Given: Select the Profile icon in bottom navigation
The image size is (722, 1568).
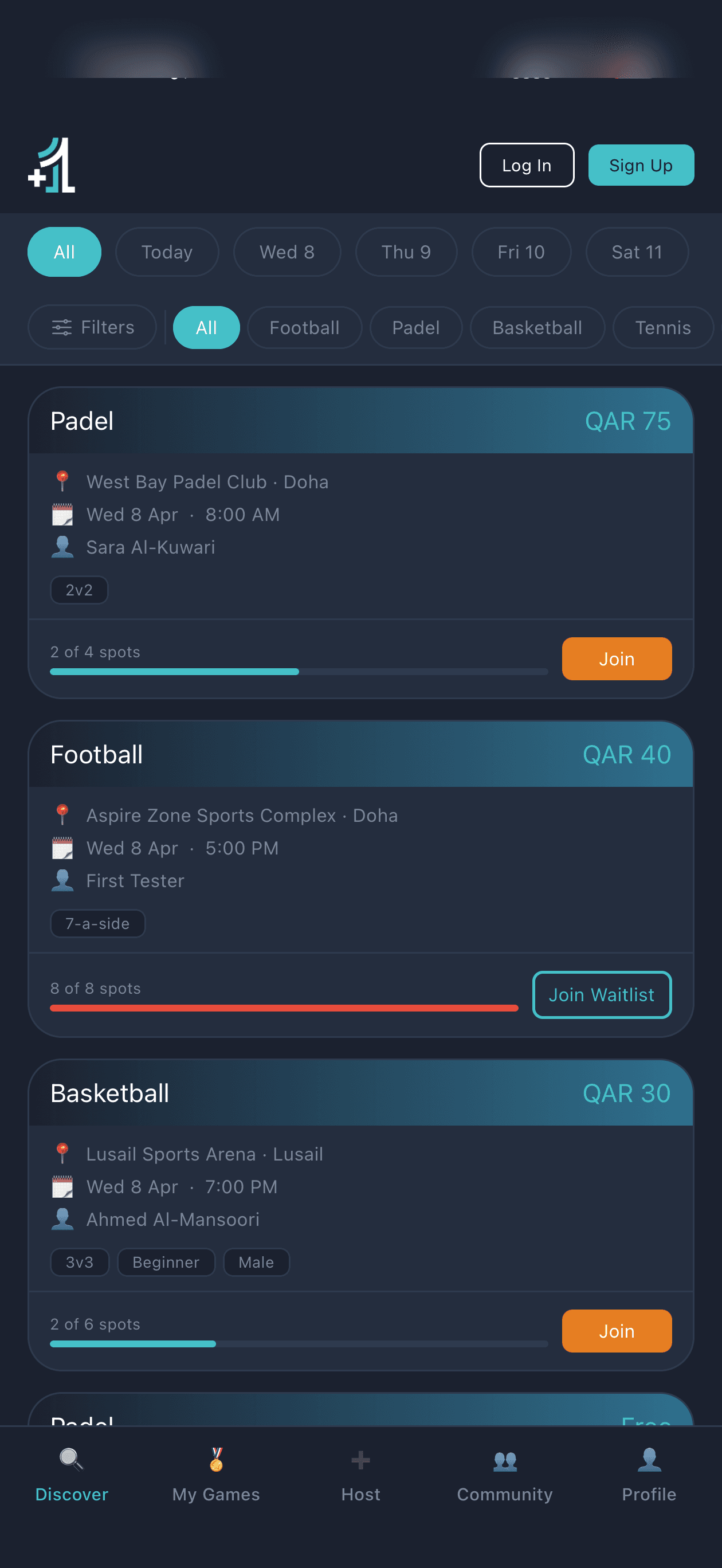Looking at the screenshot, I should (x=648, y=1457).
